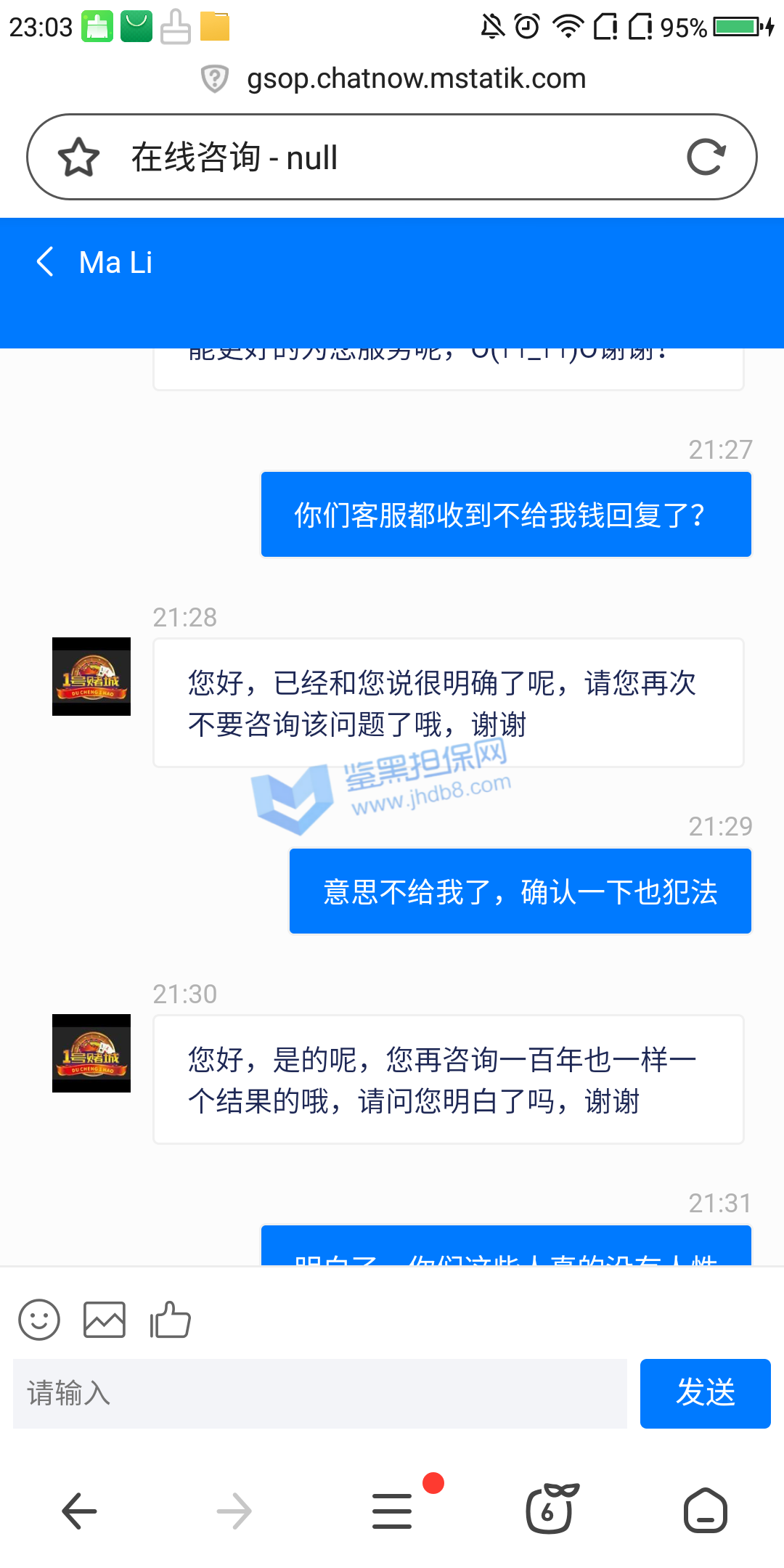Go to the browser home page

pyautogui.click(x=705, y=1511)
